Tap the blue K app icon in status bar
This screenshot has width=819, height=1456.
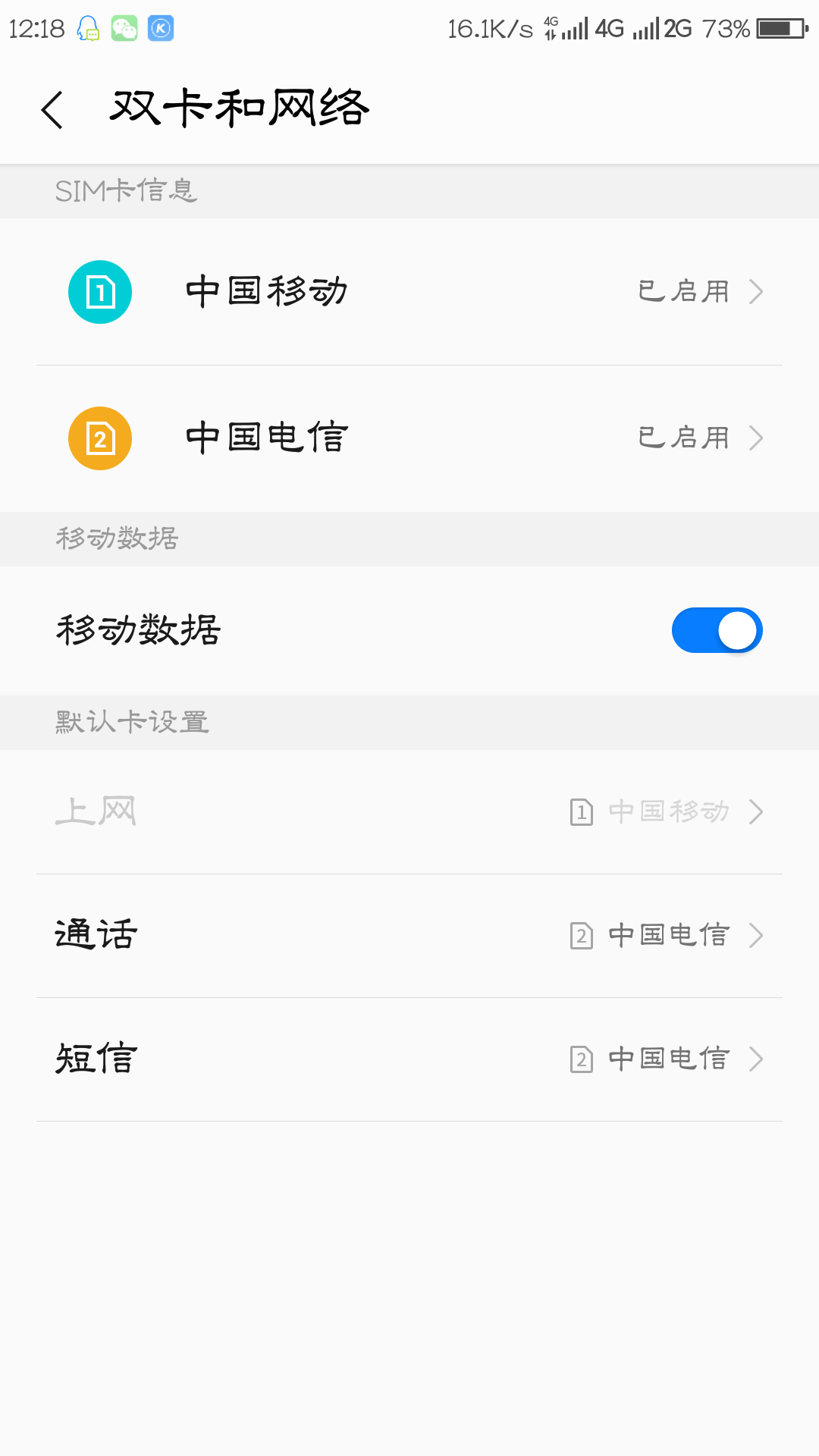click(160, 28)
